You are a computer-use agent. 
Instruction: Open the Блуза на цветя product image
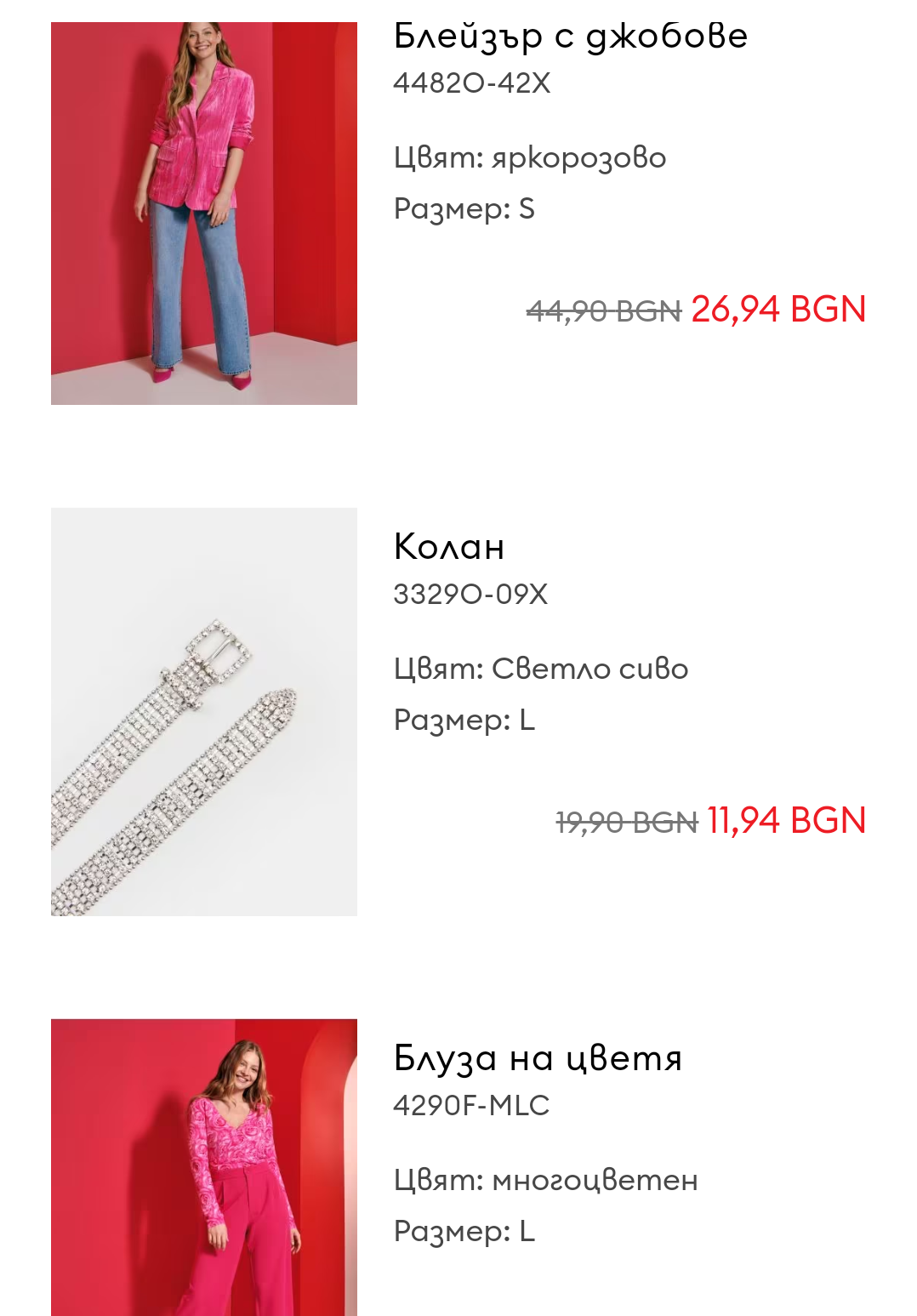coord(204,1167)
